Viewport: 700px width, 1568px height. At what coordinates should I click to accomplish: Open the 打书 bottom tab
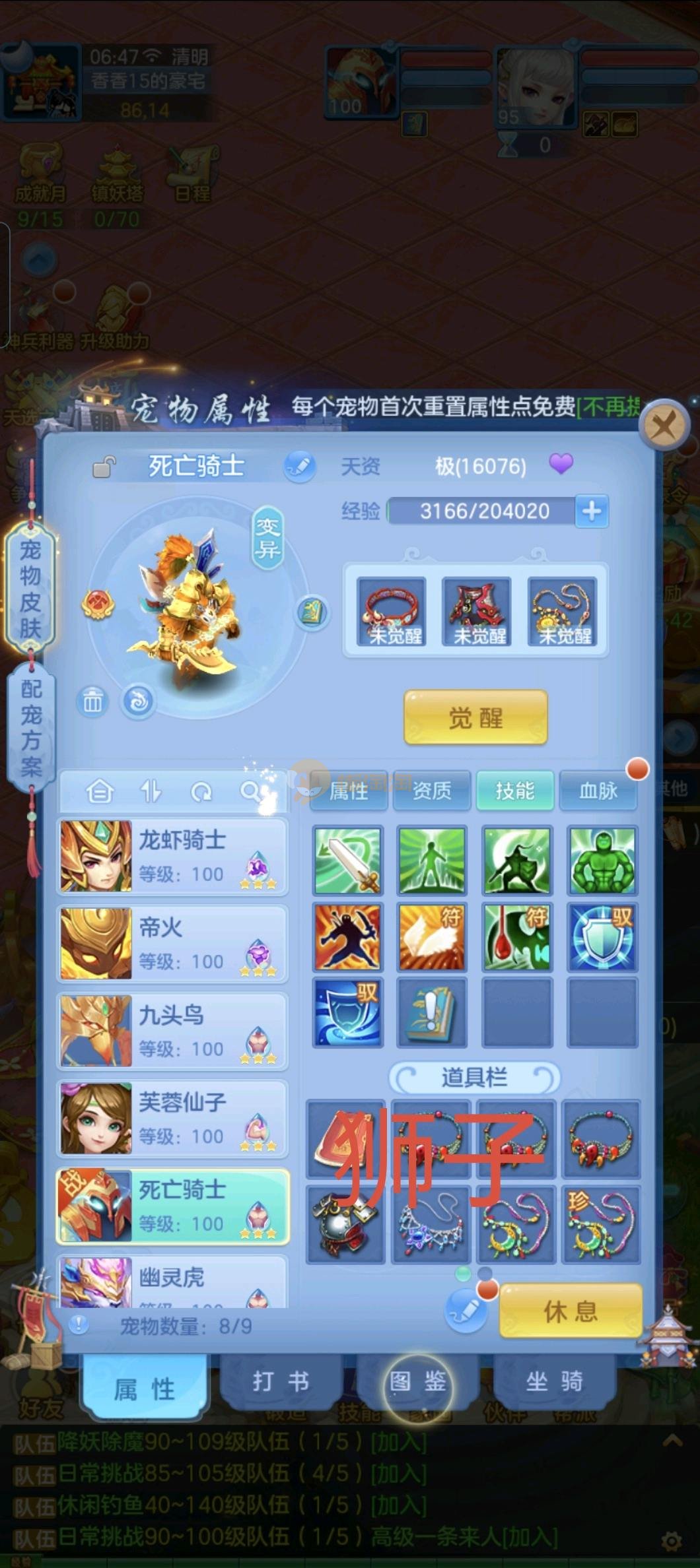[x=281, y=1381]
